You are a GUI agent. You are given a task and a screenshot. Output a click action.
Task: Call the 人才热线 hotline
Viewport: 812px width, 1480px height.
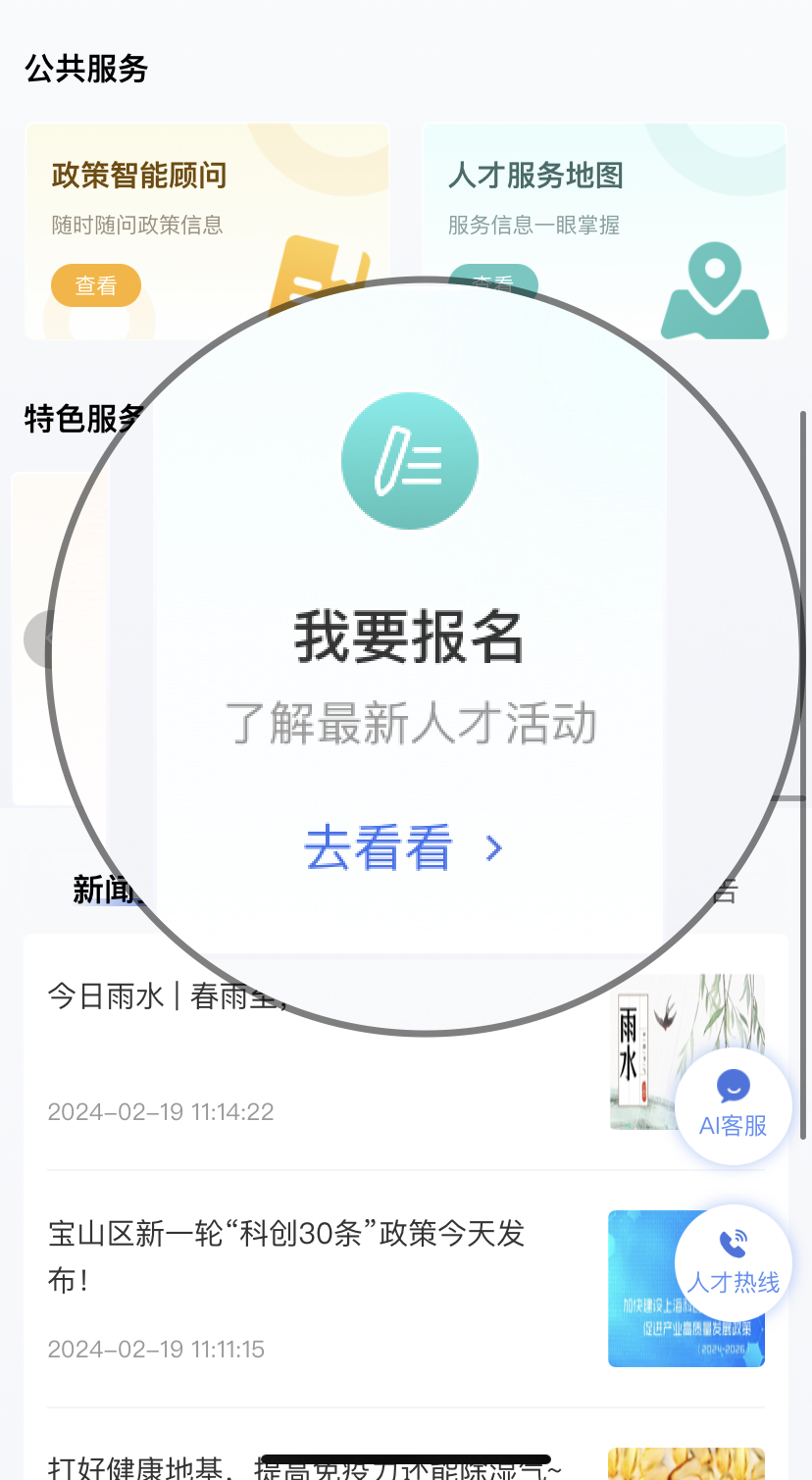point(733,1262)
